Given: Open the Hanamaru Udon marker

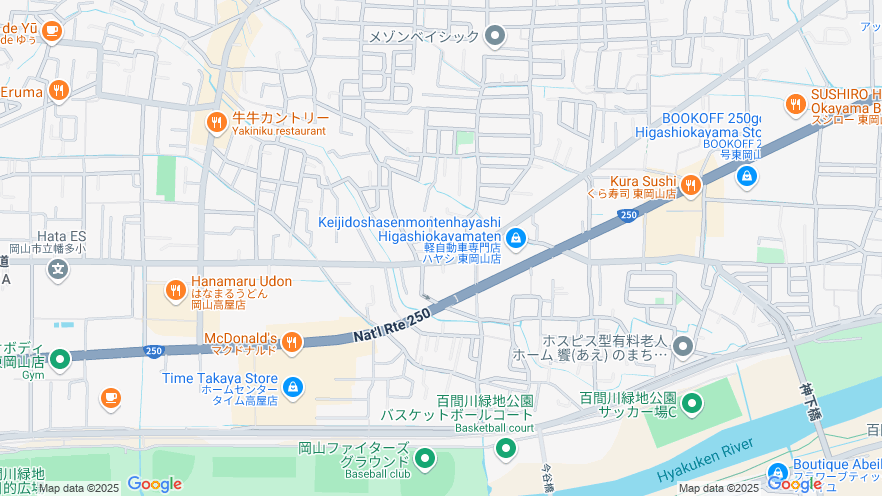Looking at the screenshot, I should [x=175, y=290].
